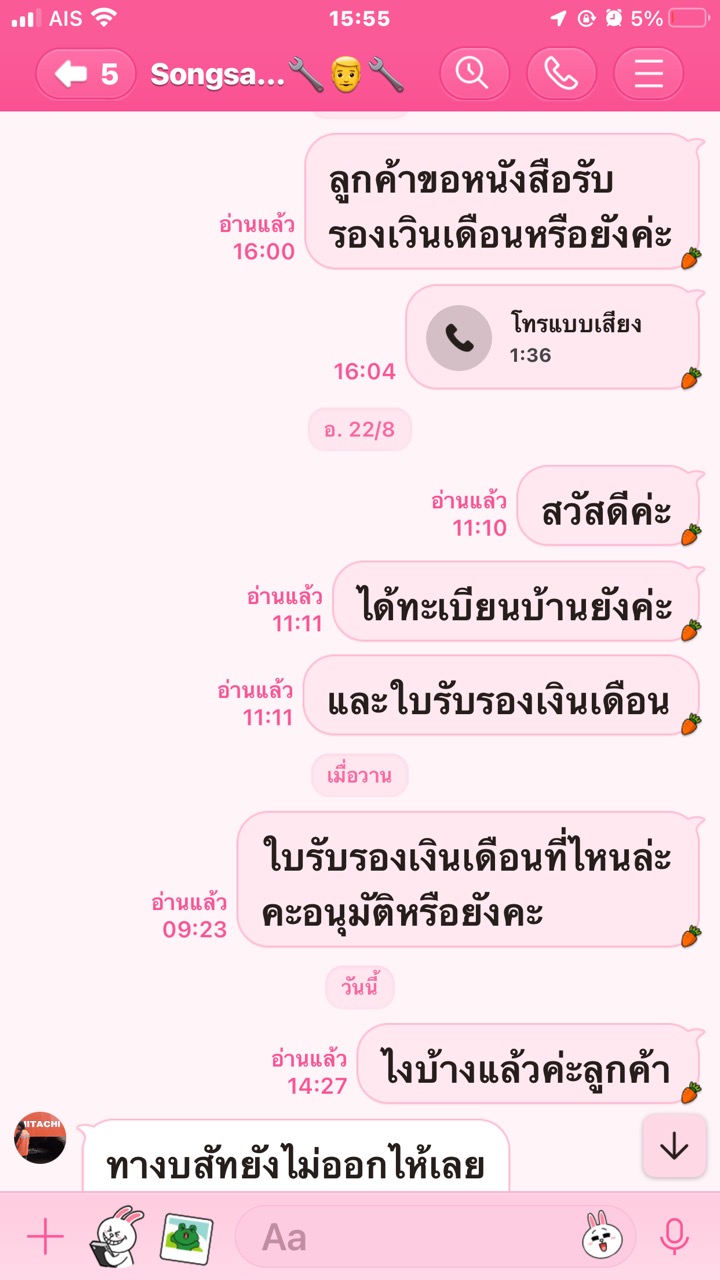The width and height of the screenshot is (720, 1280).
Task: Search within this chat
Action: coord(474,74)
